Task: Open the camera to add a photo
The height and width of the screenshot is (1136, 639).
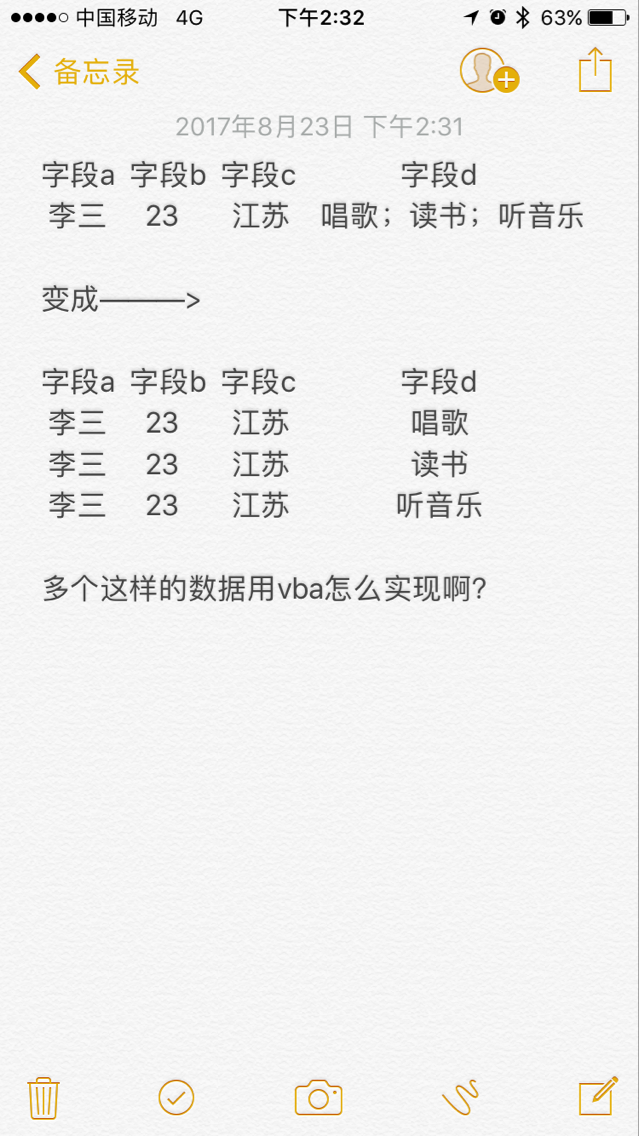Action: [318, 1098]
